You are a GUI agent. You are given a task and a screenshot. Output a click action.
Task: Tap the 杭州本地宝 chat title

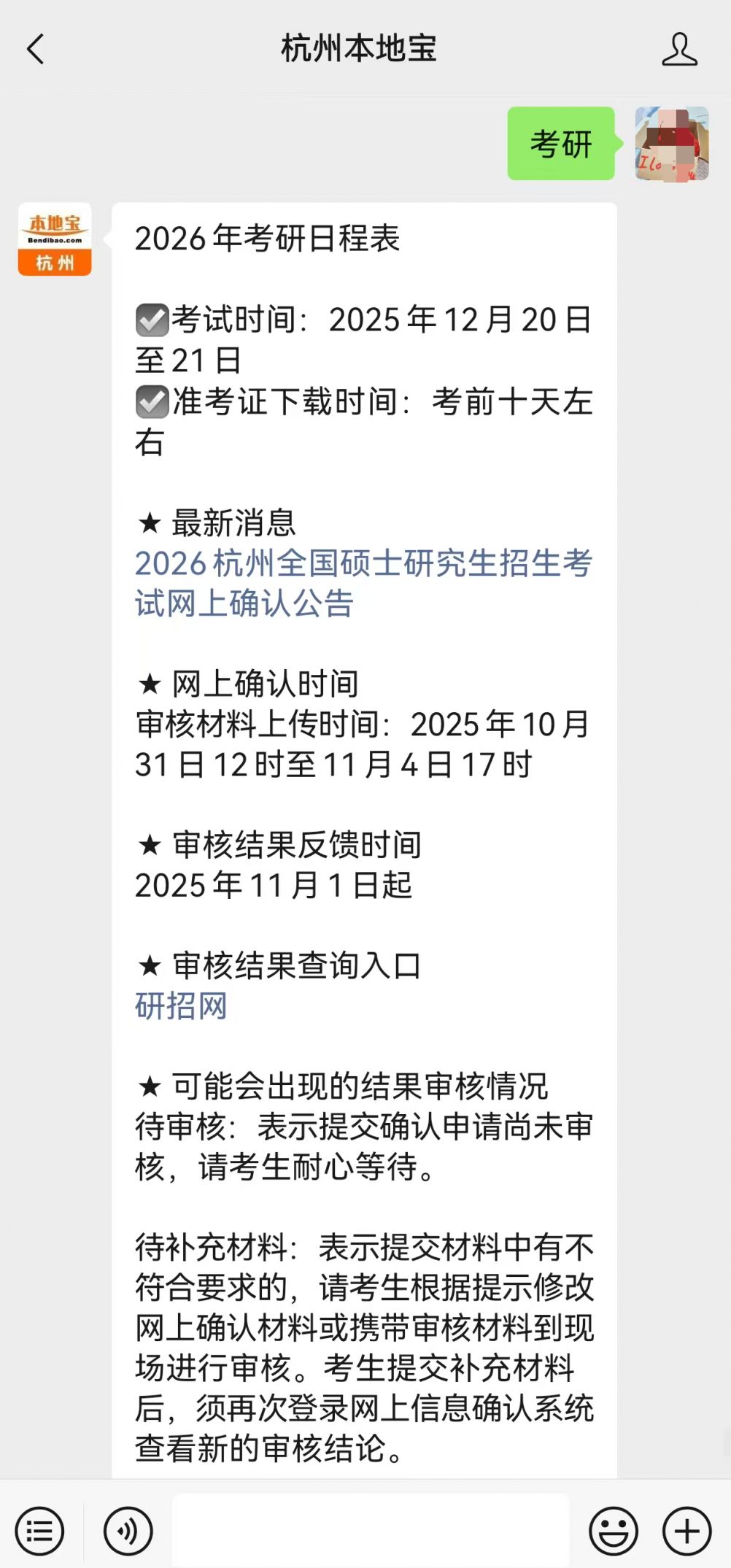357,51
